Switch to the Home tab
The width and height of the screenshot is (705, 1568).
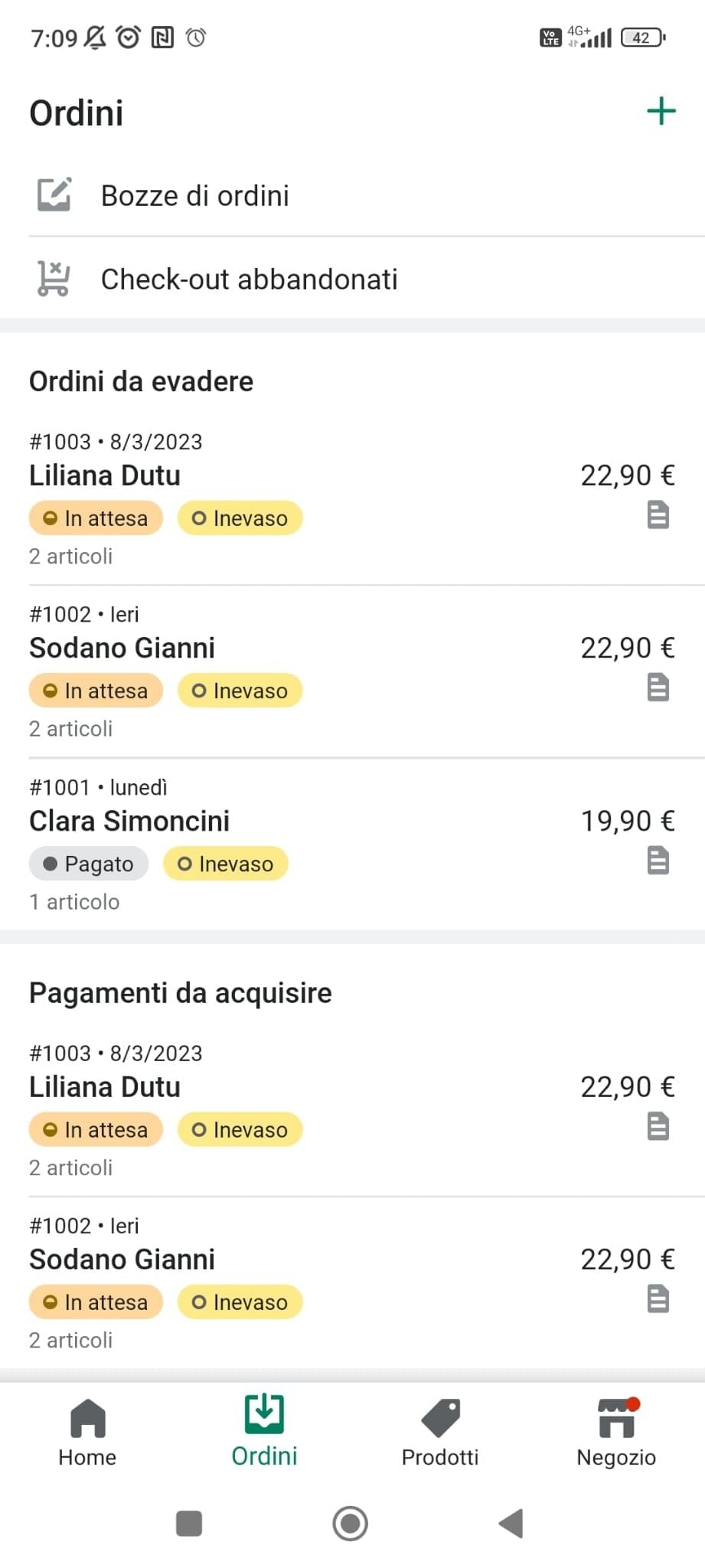(87, 1432)
